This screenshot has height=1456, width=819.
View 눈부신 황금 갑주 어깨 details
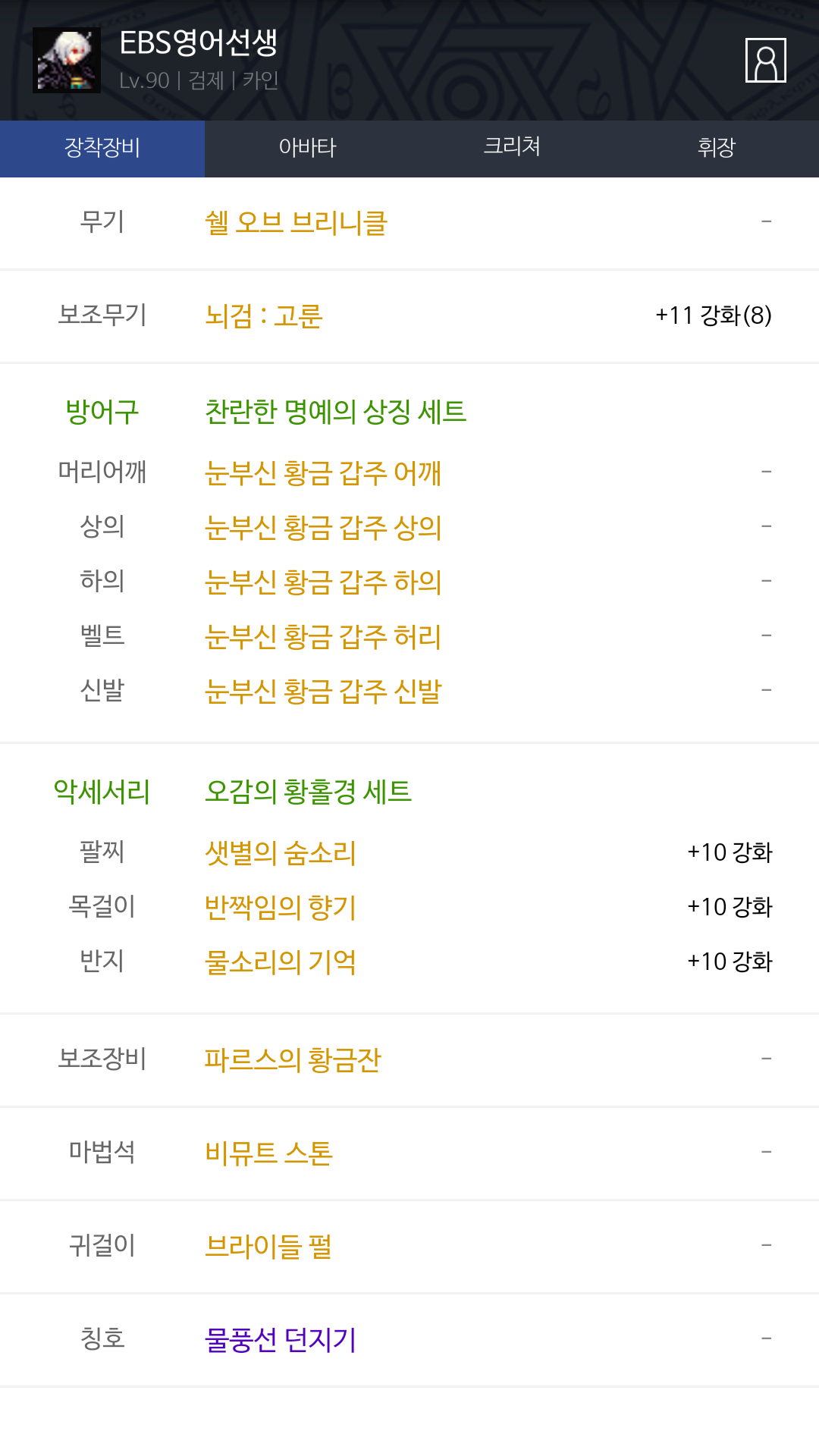click(323, 473)
